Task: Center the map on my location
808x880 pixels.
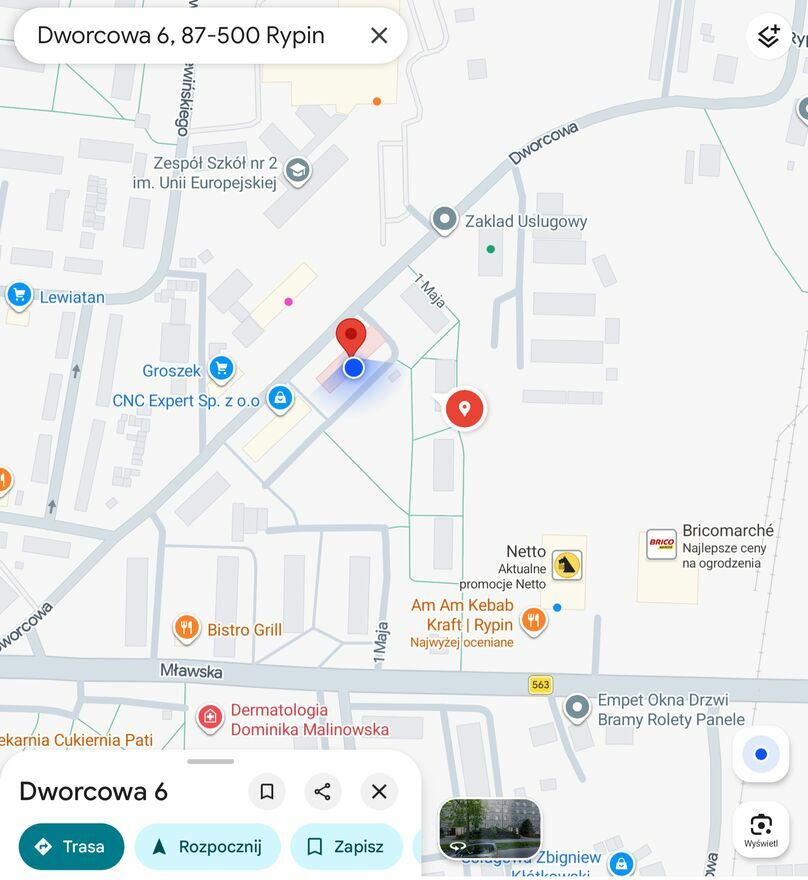Action: coord(761,754)
